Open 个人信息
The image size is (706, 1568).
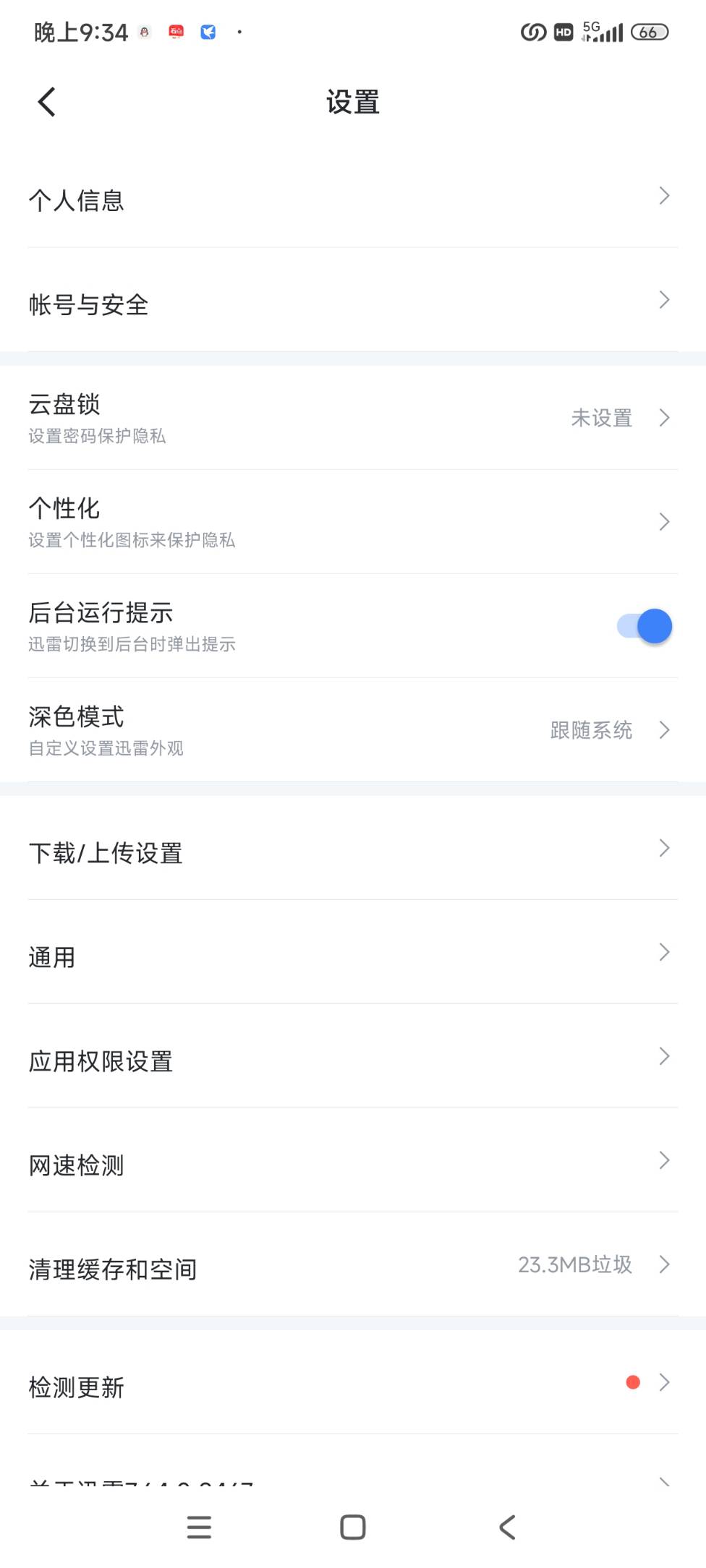(353, 196)
